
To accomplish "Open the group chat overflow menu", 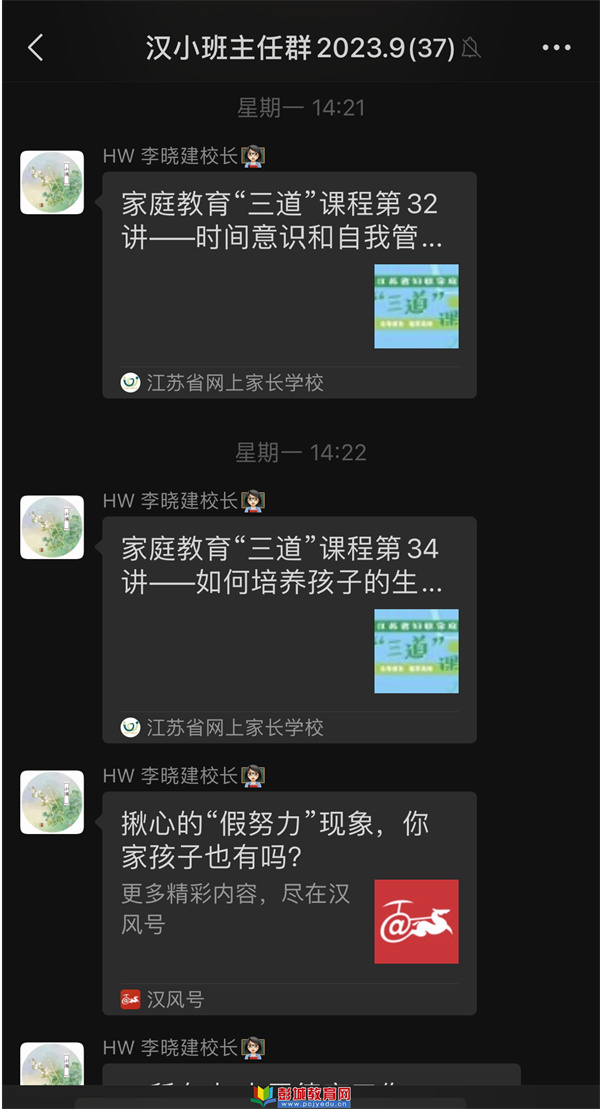I will (x=556, y=47).
